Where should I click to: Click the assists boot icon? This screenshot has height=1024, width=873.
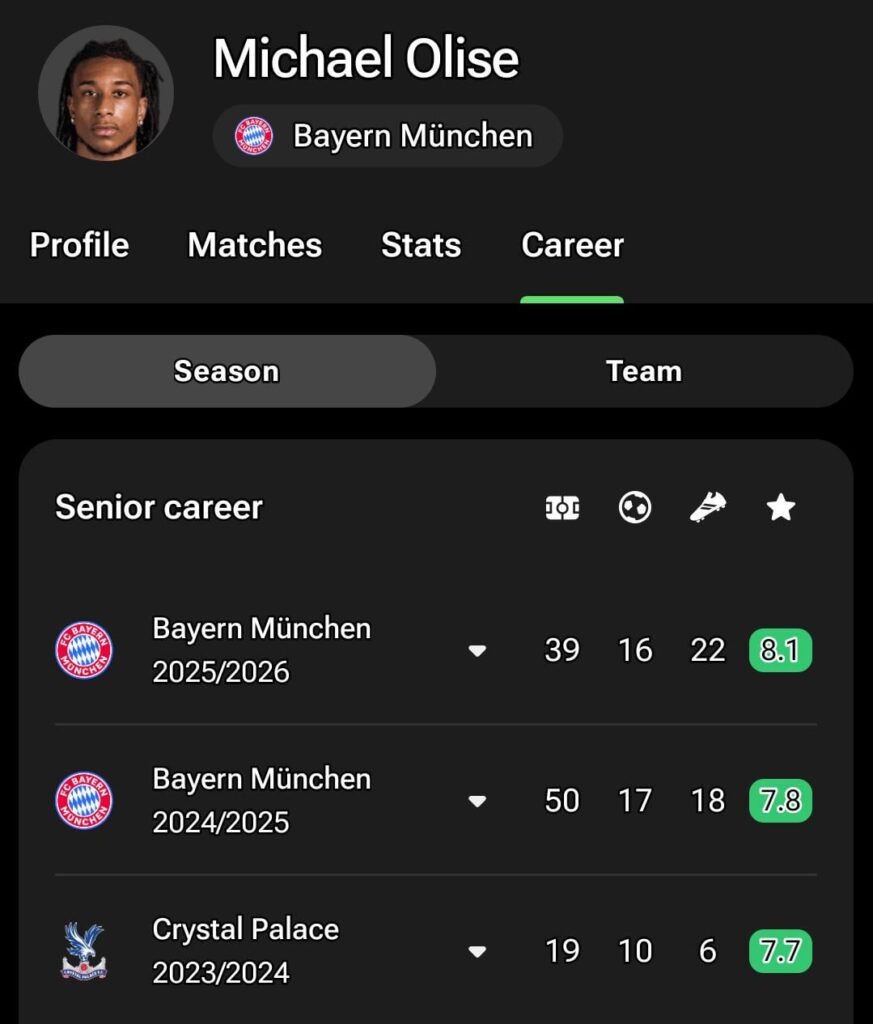(x=708, y=508)
